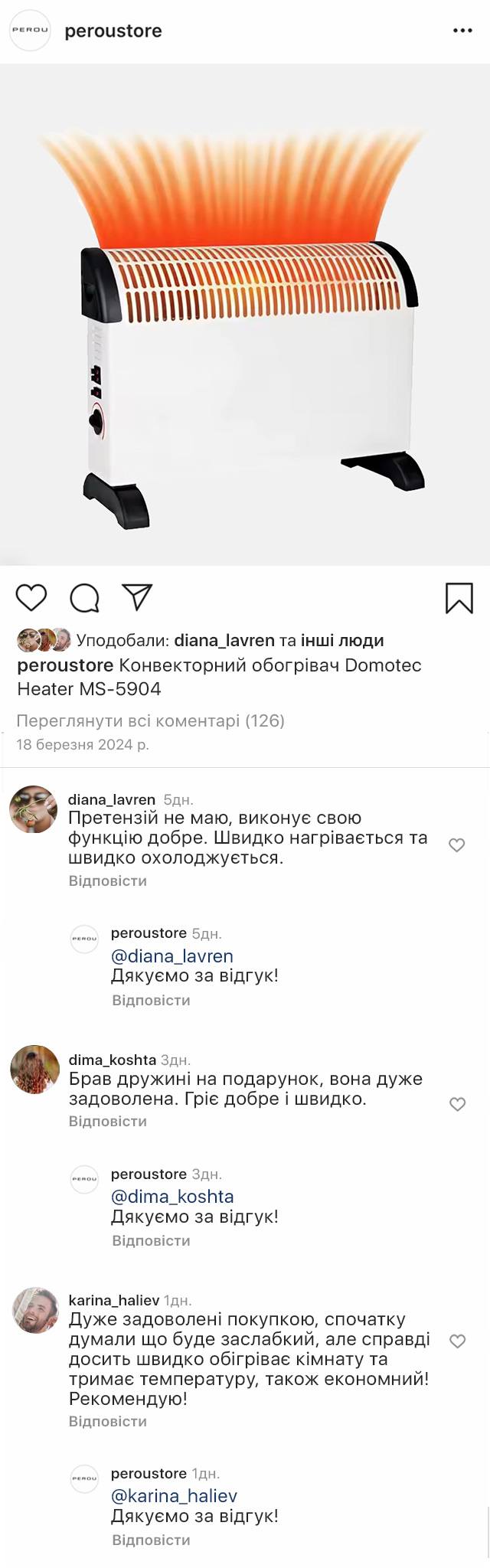Reply to diana_lavren's comment

pyautogui.click(x=107, y=881)
